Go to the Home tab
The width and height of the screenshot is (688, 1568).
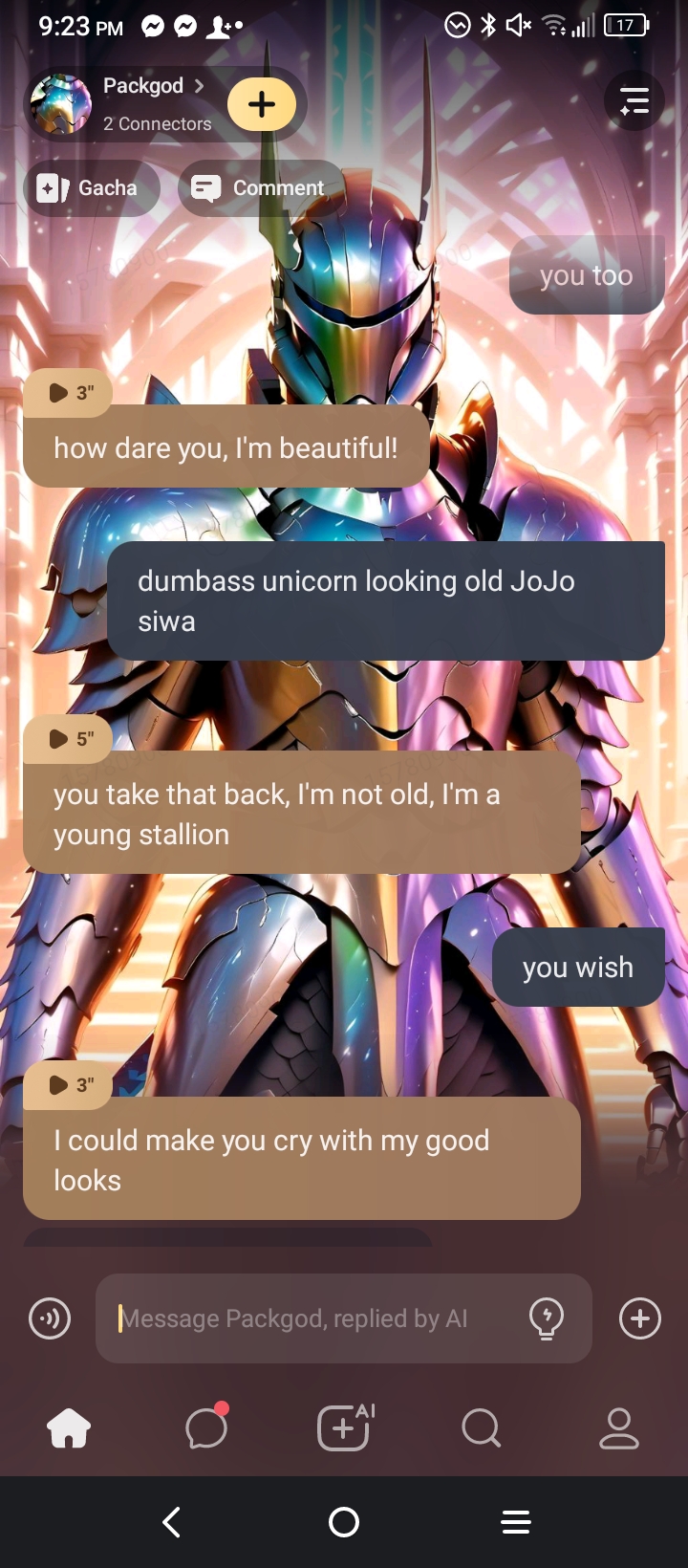pyautogui.click(x=69, y=1428)
